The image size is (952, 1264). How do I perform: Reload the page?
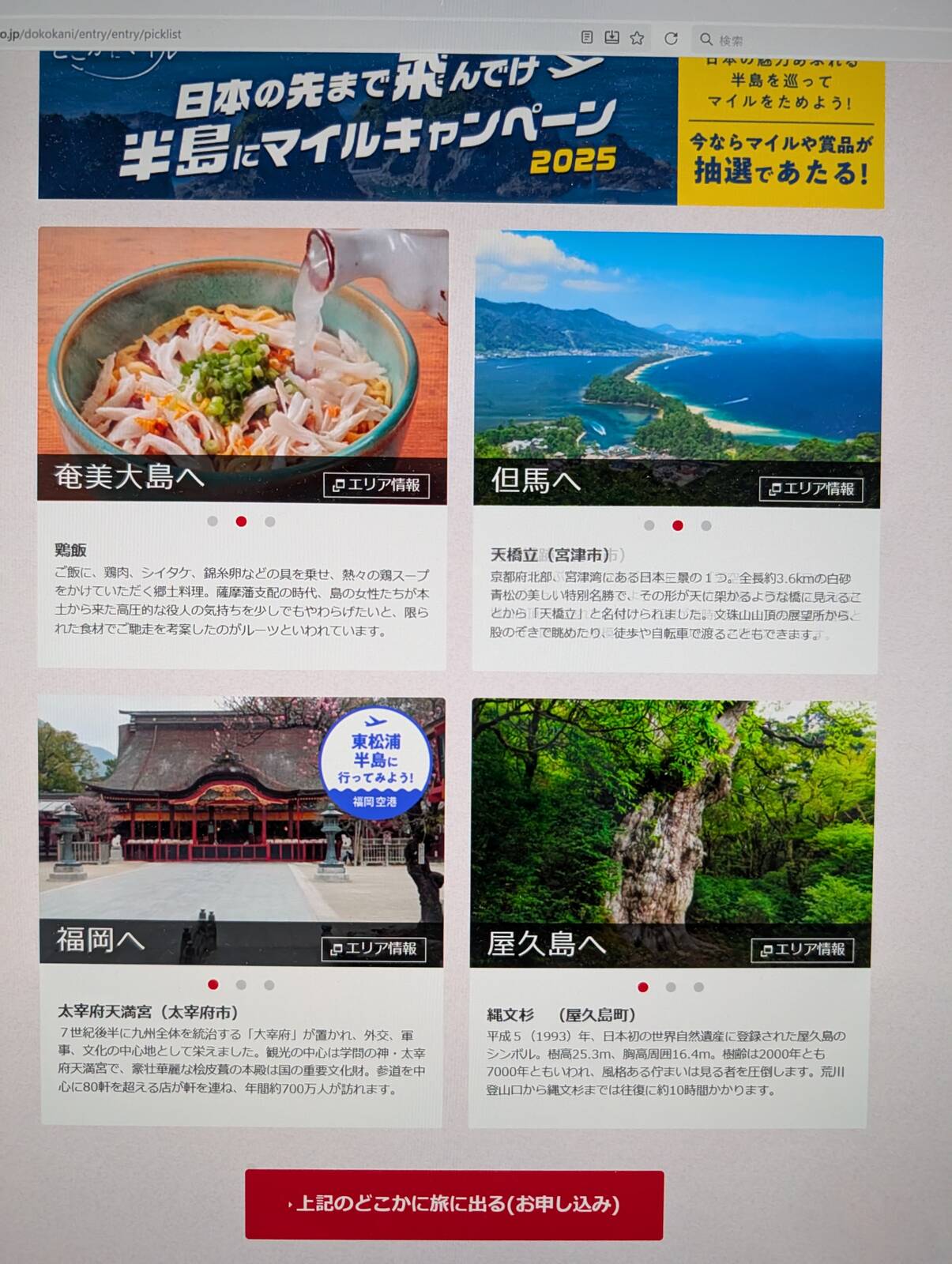click(x=671, y=39)
